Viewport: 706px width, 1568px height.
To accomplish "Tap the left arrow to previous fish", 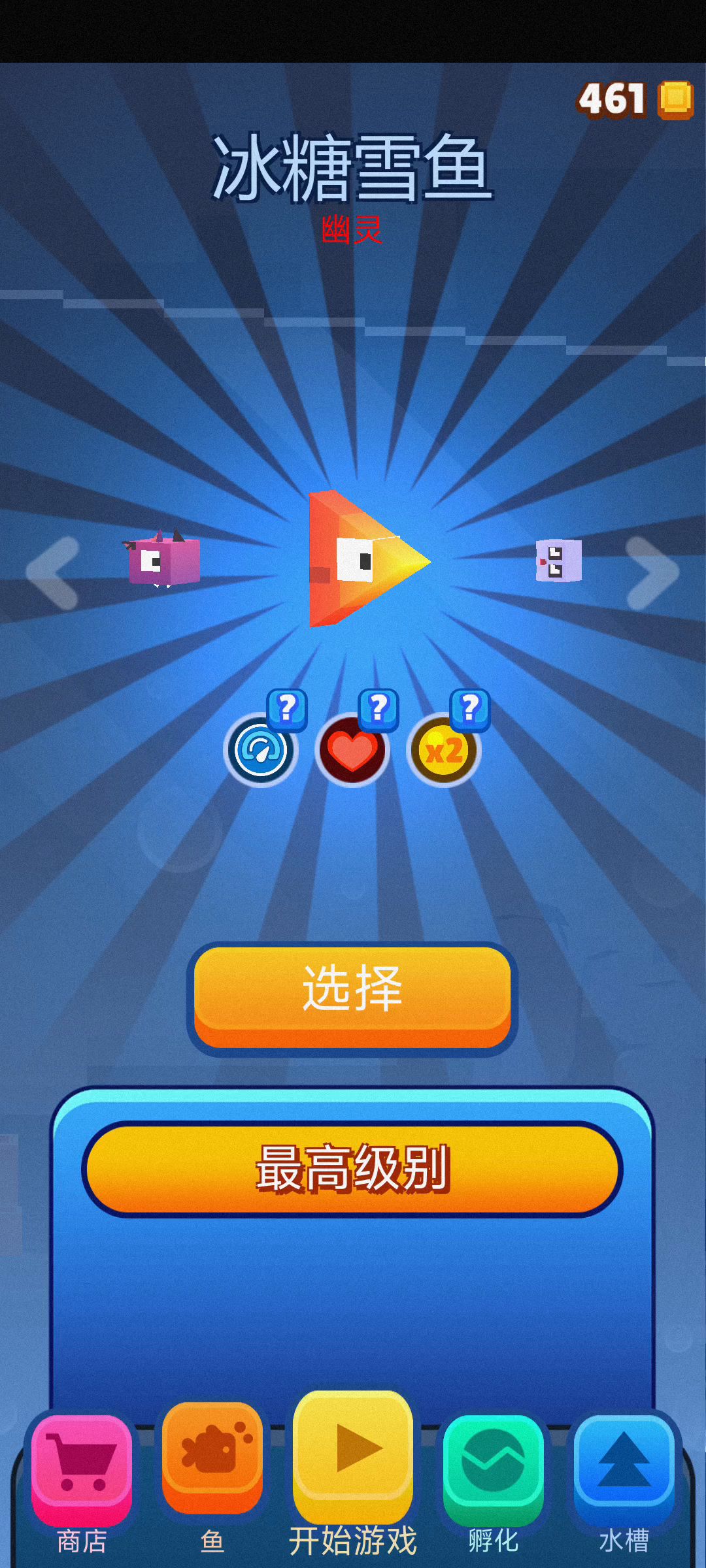I will (54, 573).
